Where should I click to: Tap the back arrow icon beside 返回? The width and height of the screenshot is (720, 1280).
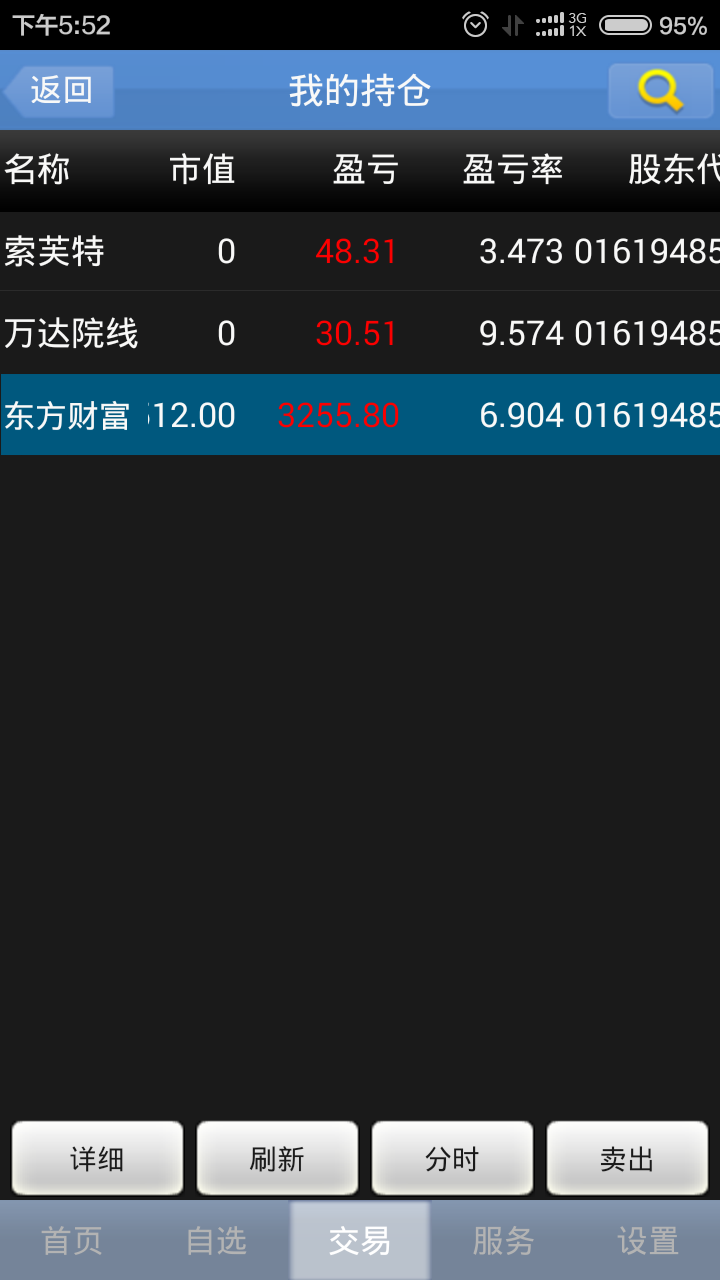16,90
